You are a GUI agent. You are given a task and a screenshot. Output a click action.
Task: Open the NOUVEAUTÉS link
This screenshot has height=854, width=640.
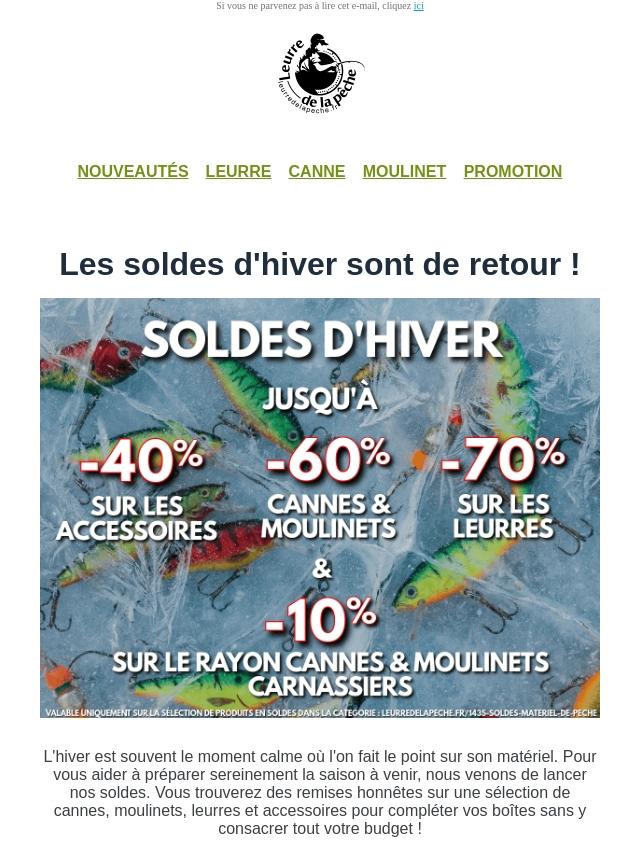(133, 171)
